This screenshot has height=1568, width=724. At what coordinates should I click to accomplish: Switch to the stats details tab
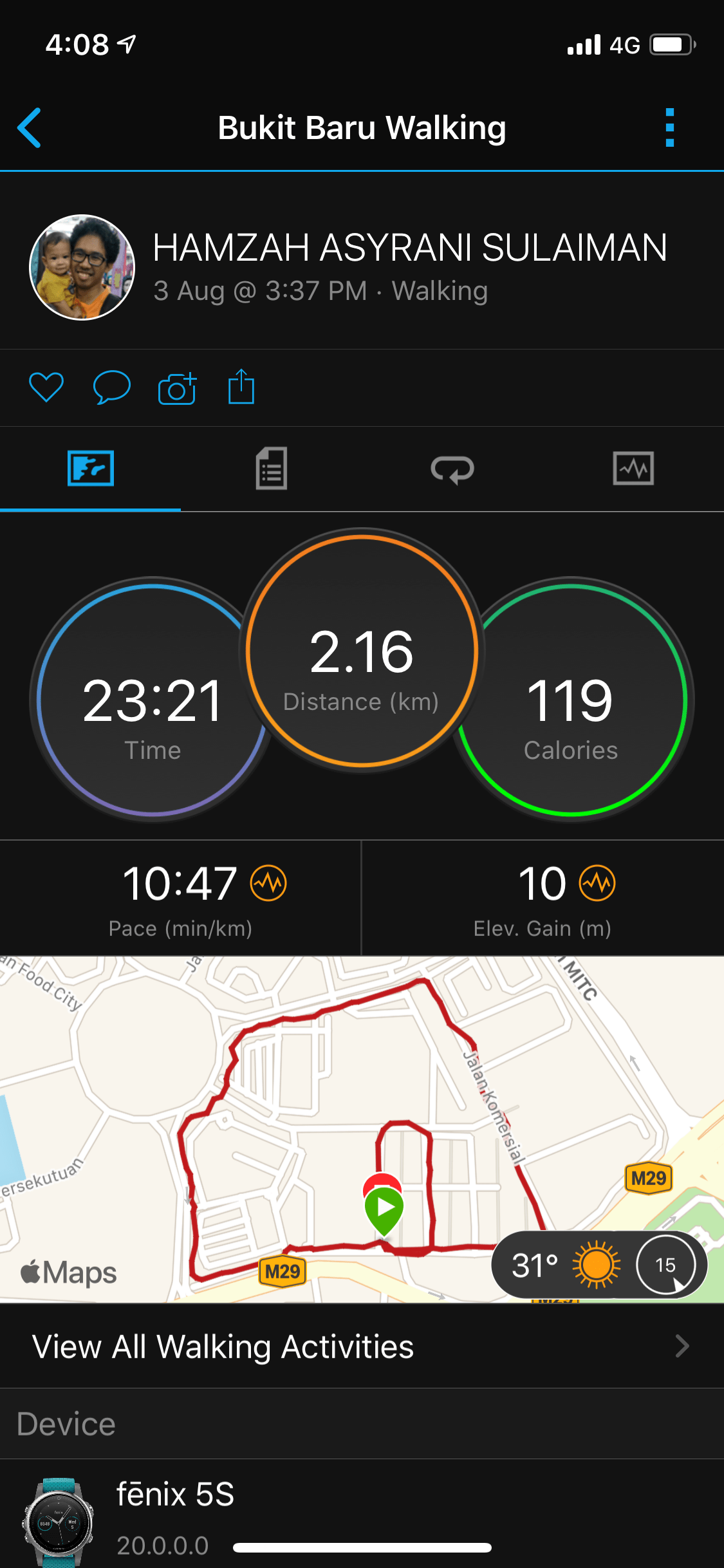click(271, 469)
